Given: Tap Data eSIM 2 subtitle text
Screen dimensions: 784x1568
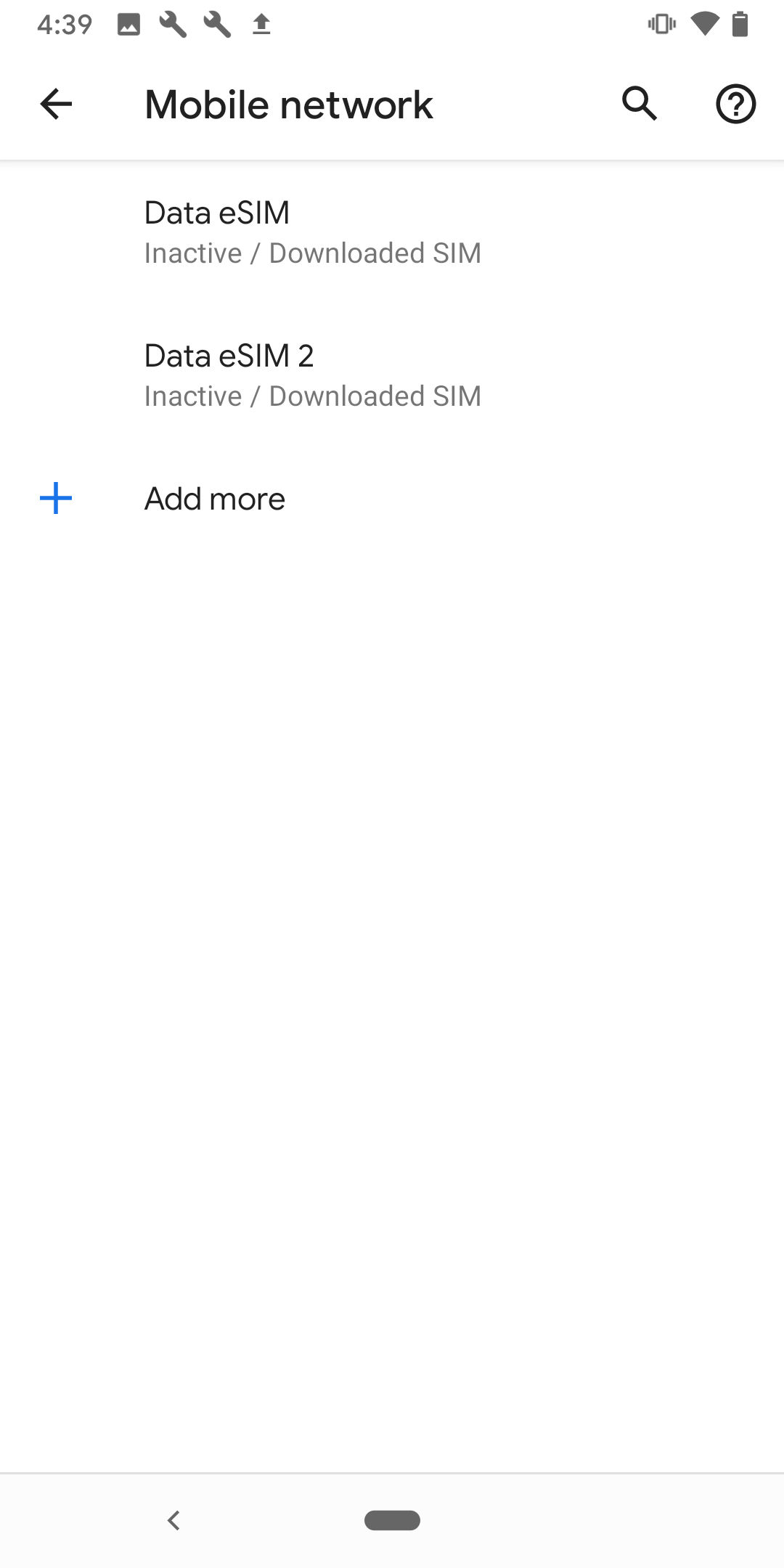Looking at the screenshot, I should click(312, 396).
